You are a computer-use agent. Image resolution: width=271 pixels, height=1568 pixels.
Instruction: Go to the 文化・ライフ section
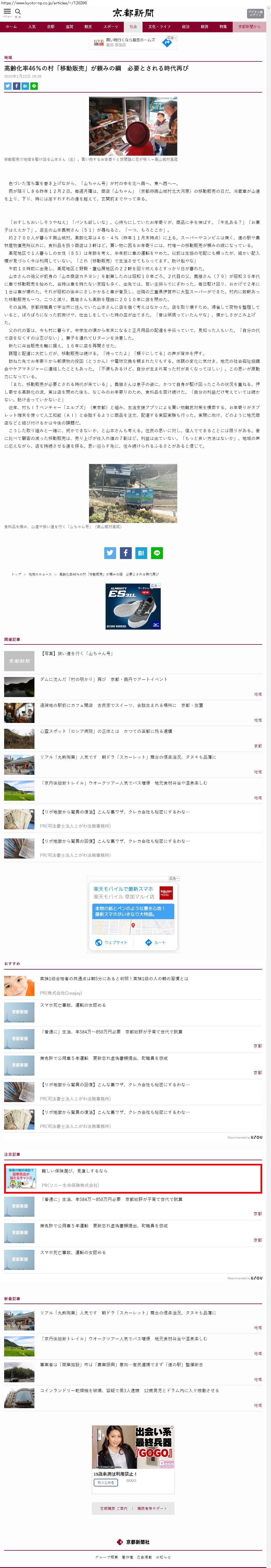point(160,27)
